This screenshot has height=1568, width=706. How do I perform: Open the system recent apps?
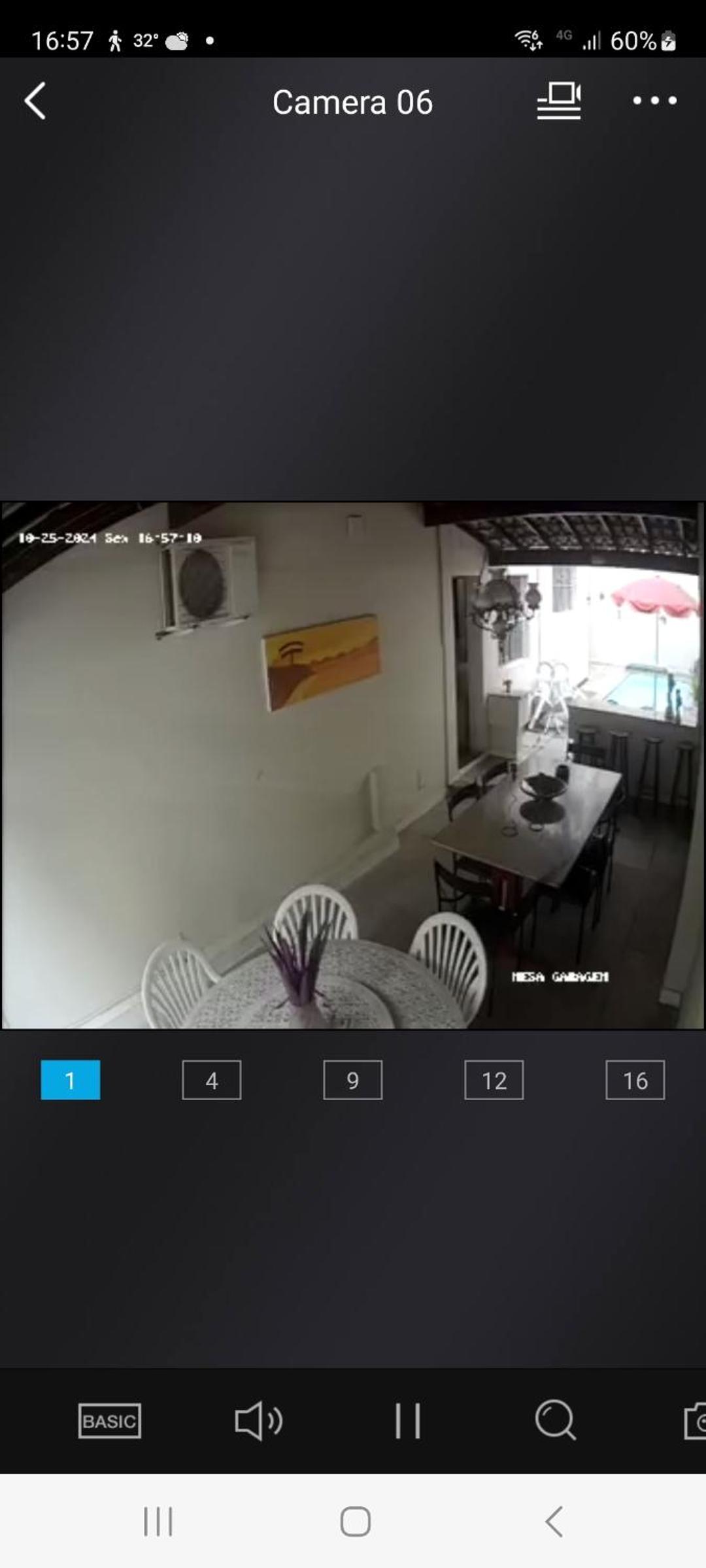tap(158, 1522)
